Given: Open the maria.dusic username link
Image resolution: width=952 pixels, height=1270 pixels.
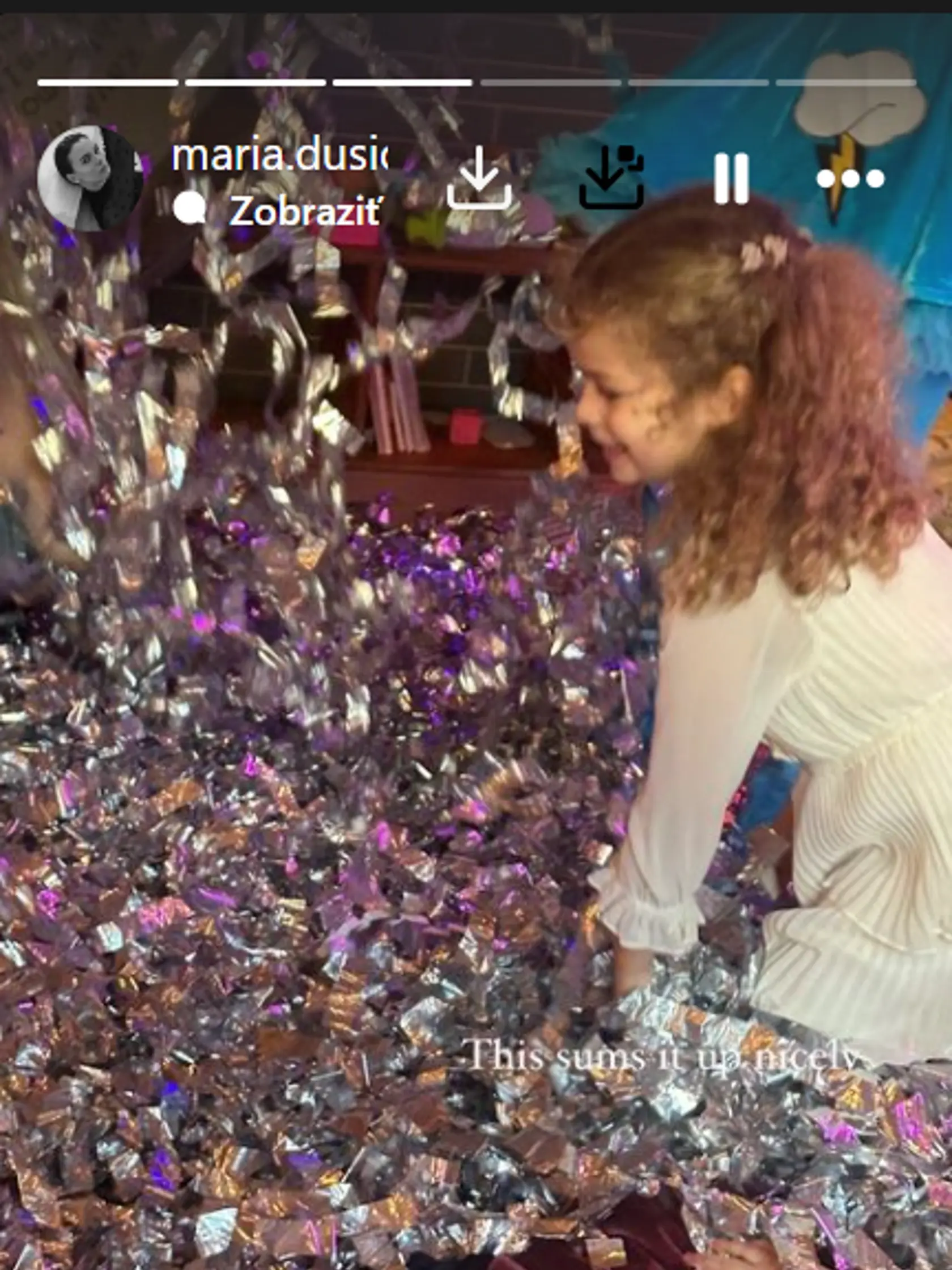Looking at the screenshot, I should point(279,155).
